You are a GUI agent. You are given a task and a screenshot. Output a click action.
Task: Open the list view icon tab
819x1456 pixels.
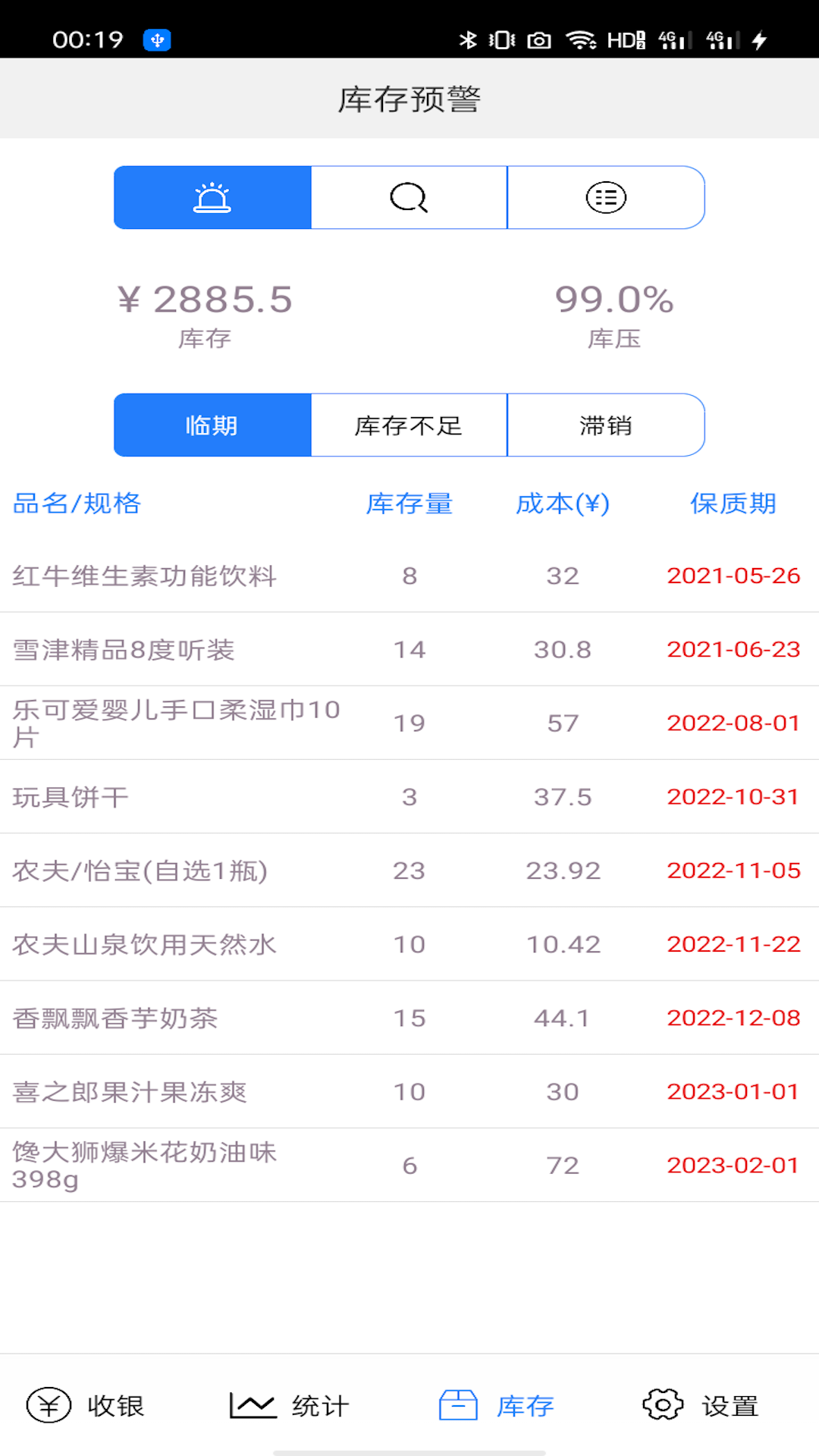[605, 196]
